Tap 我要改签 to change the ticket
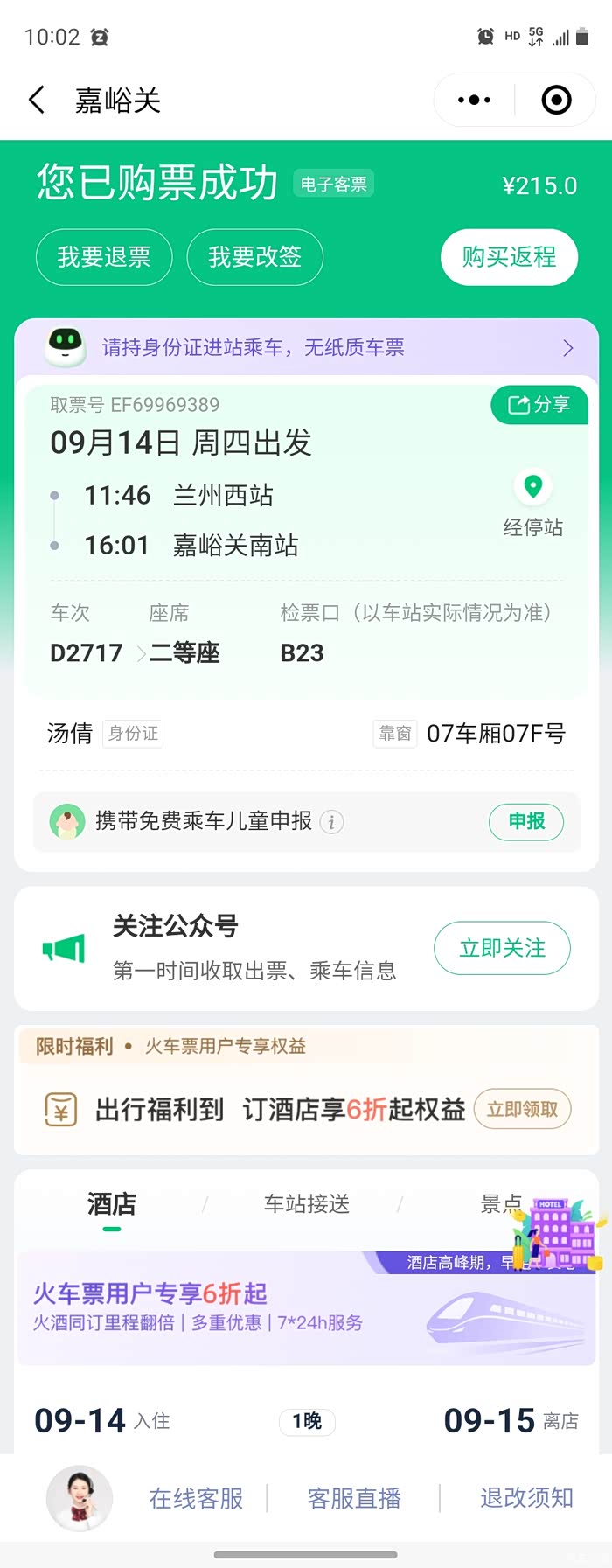Viewport: 612px width, 1568px height. click(255, 257)
